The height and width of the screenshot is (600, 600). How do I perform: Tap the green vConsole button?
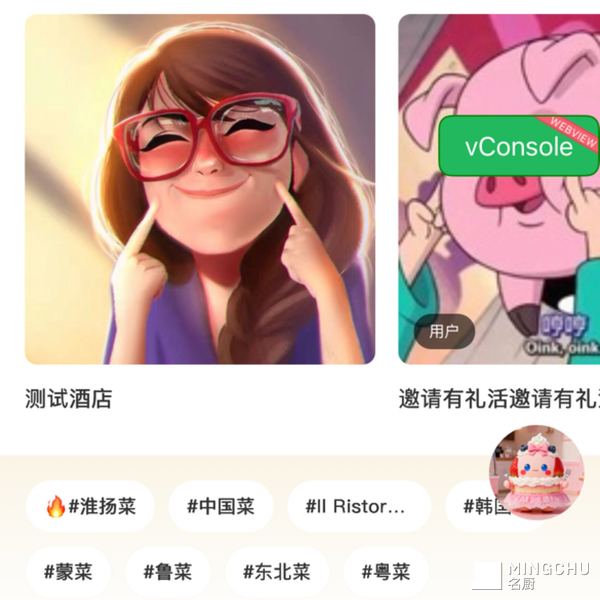(519, 146)
